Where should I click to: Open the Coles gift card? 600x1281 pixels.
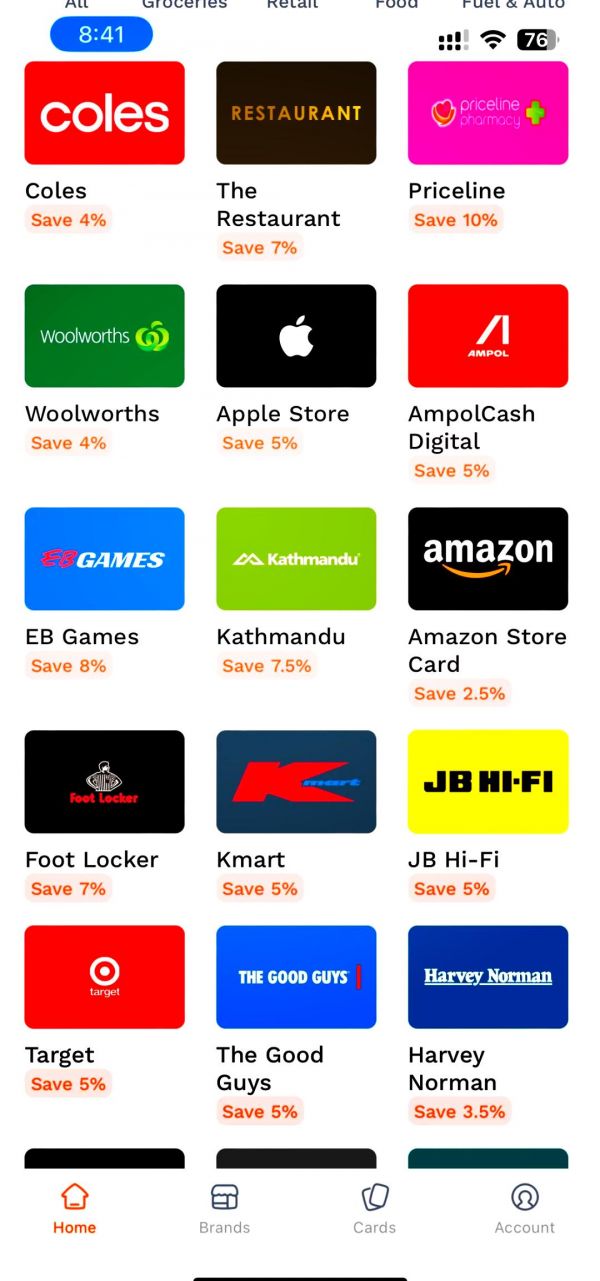click(104, 113)
